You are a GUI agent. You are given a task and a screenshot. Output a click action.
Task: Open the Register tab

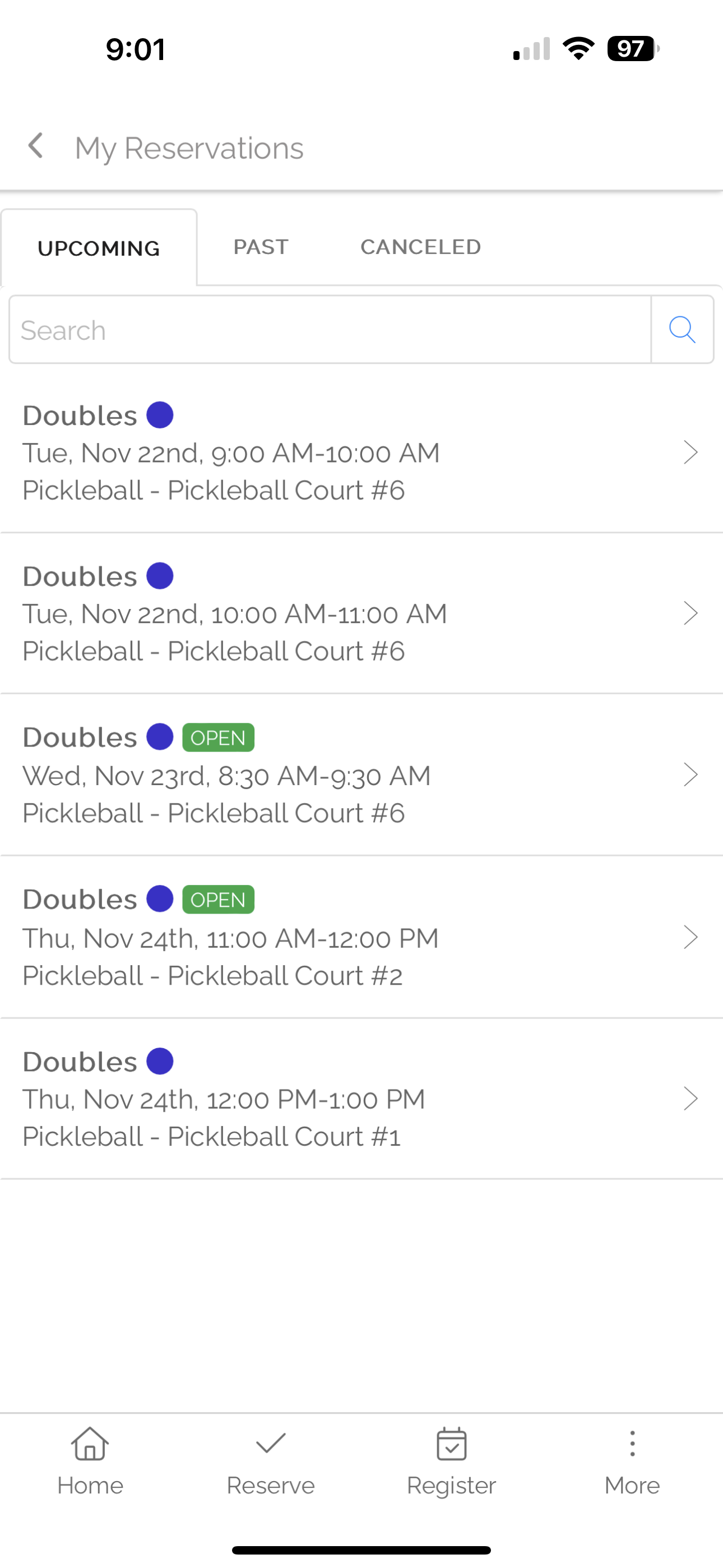(x=452, y=1462)
